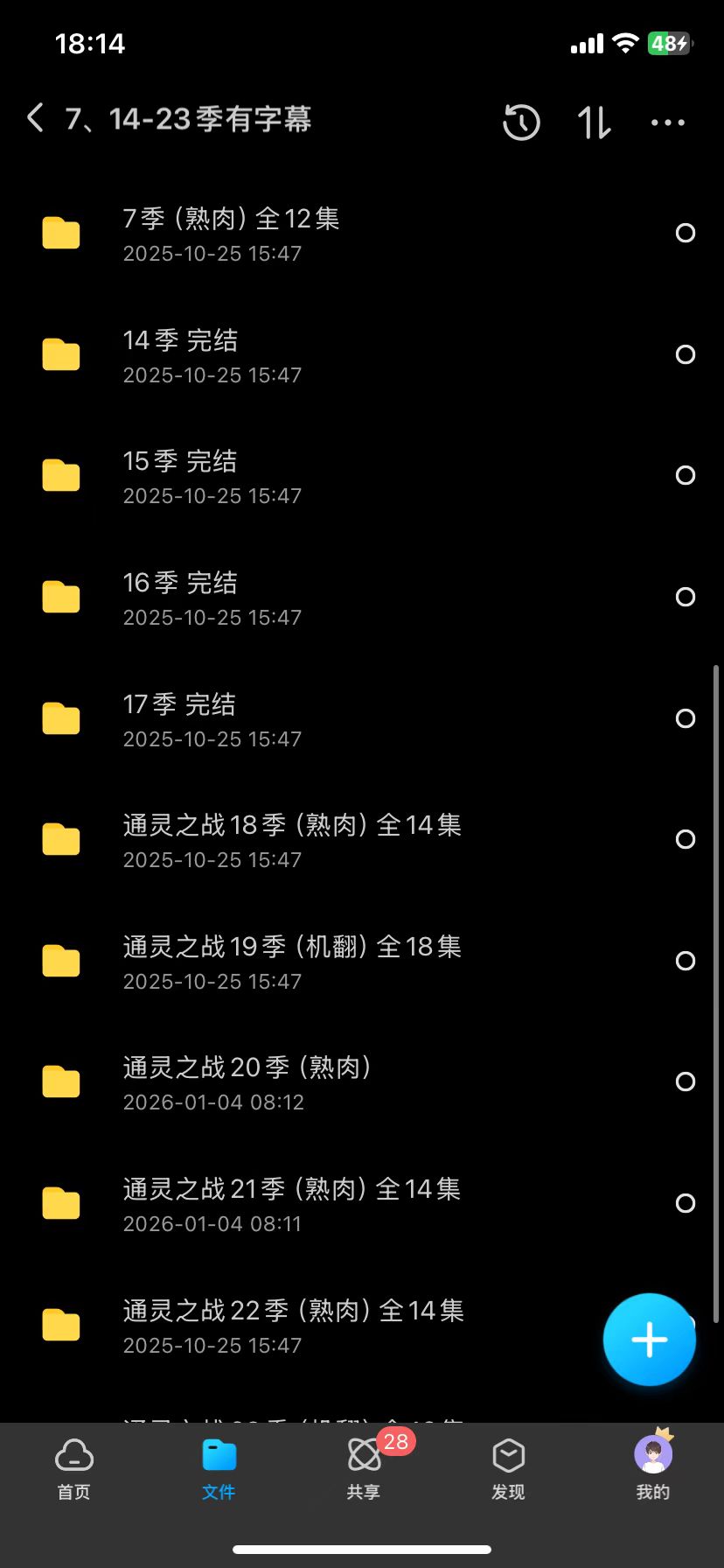Image resolution: width=724 pixels, height=1568 pixels.
Task: Select the 17季 完结 folder checkbox circle
Action: pos(685,717)
